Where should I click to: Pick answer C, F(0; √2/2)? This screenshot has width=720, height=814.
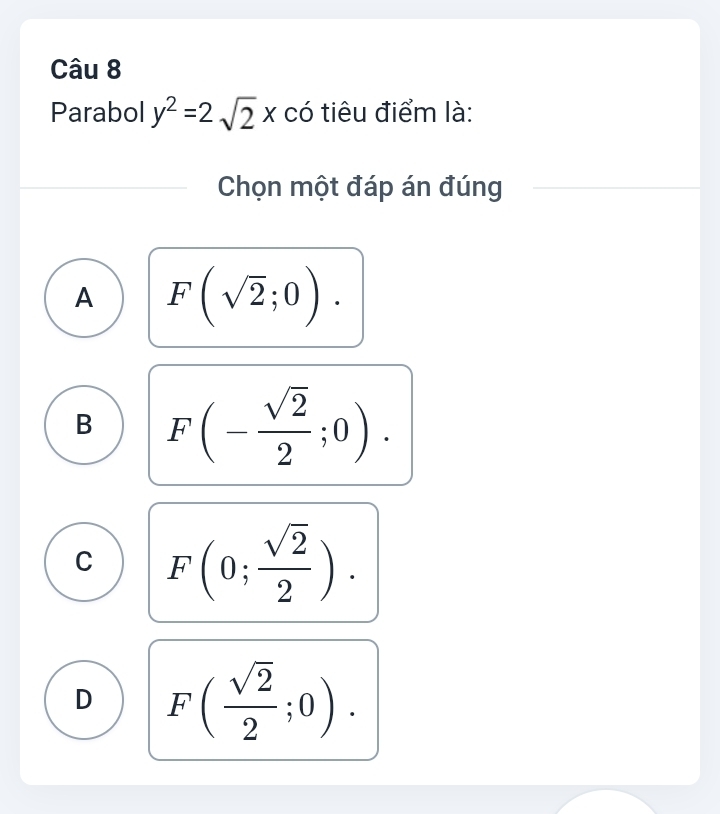coord(86,561)
